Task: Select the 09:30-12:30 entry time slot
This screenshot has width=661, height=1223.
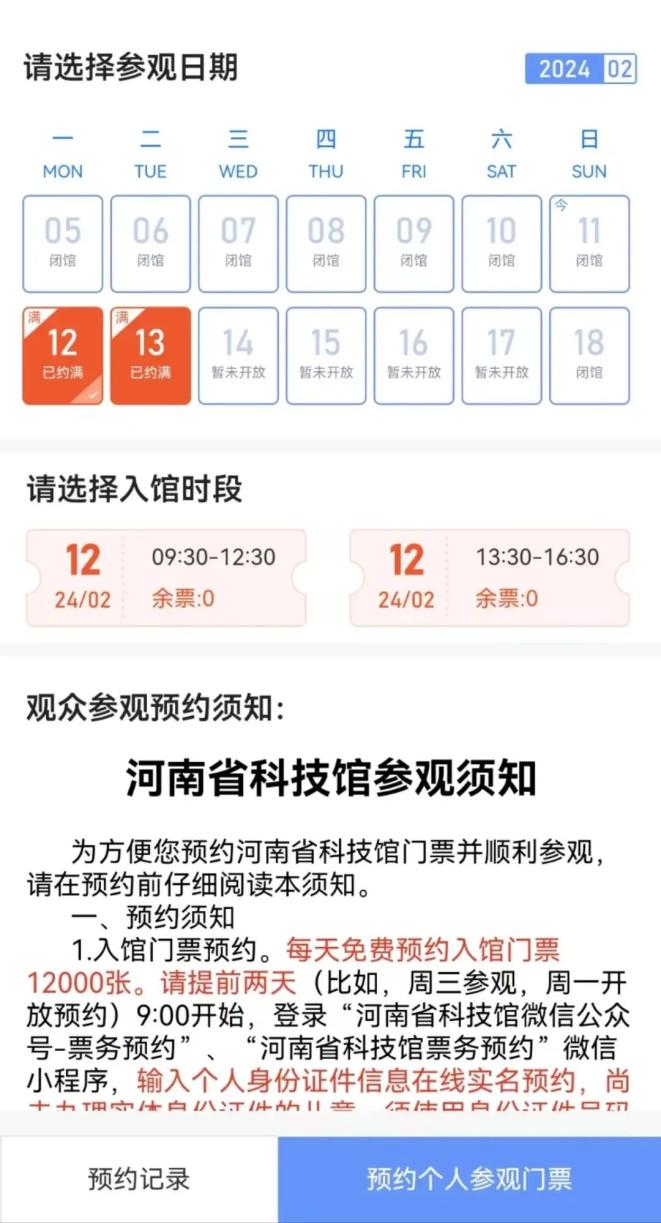Action: point(166,578)
